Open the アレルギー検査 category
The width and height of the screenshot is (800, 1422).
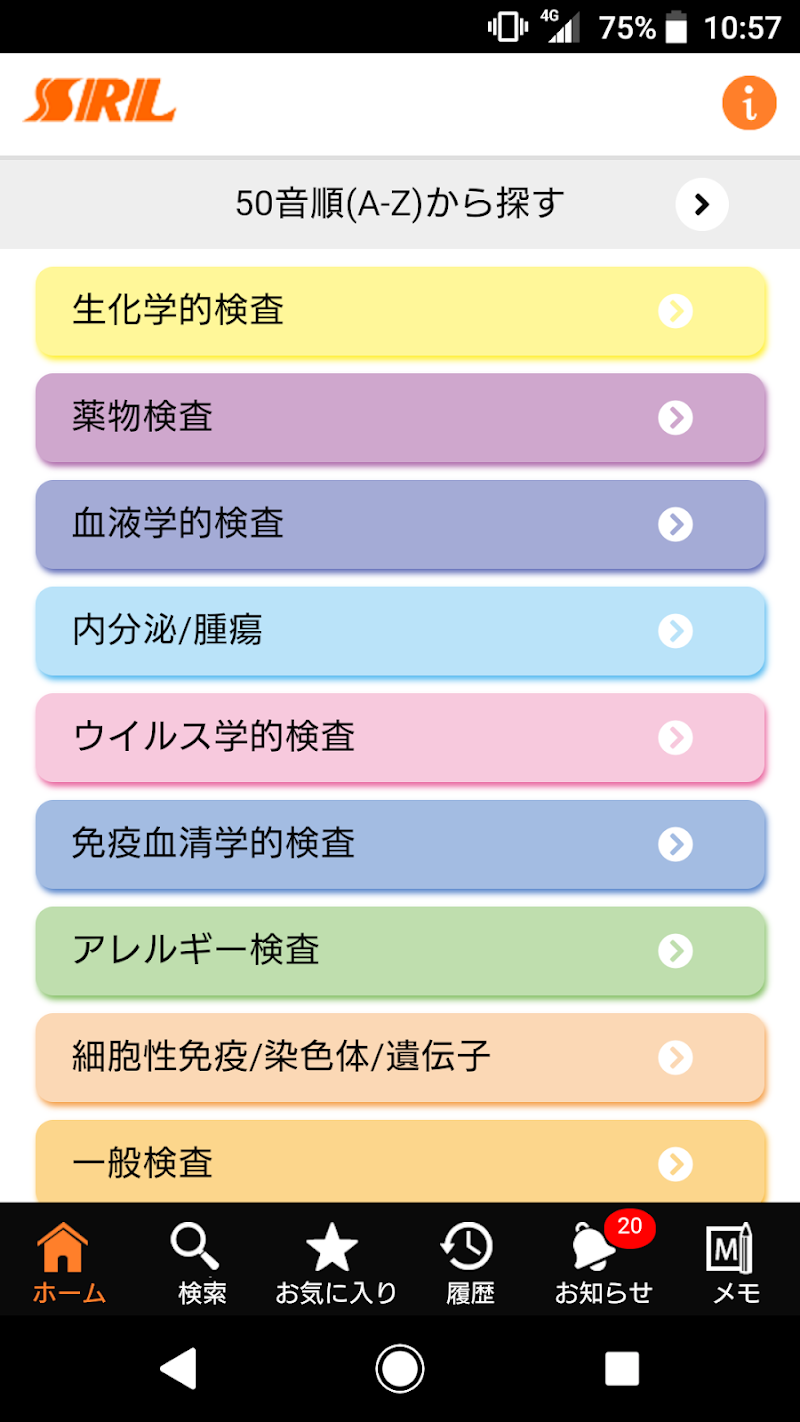coord(400,951)
